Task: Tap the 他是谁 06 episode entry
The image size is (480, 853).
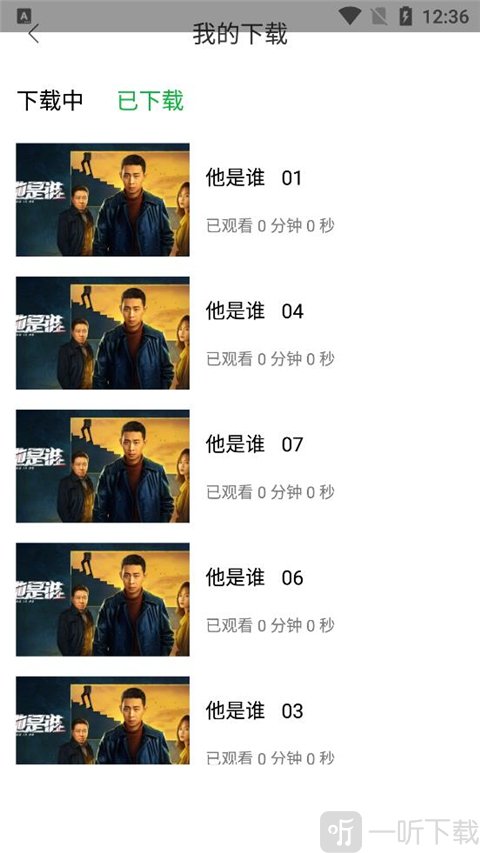Action: [x=240, y=599]
